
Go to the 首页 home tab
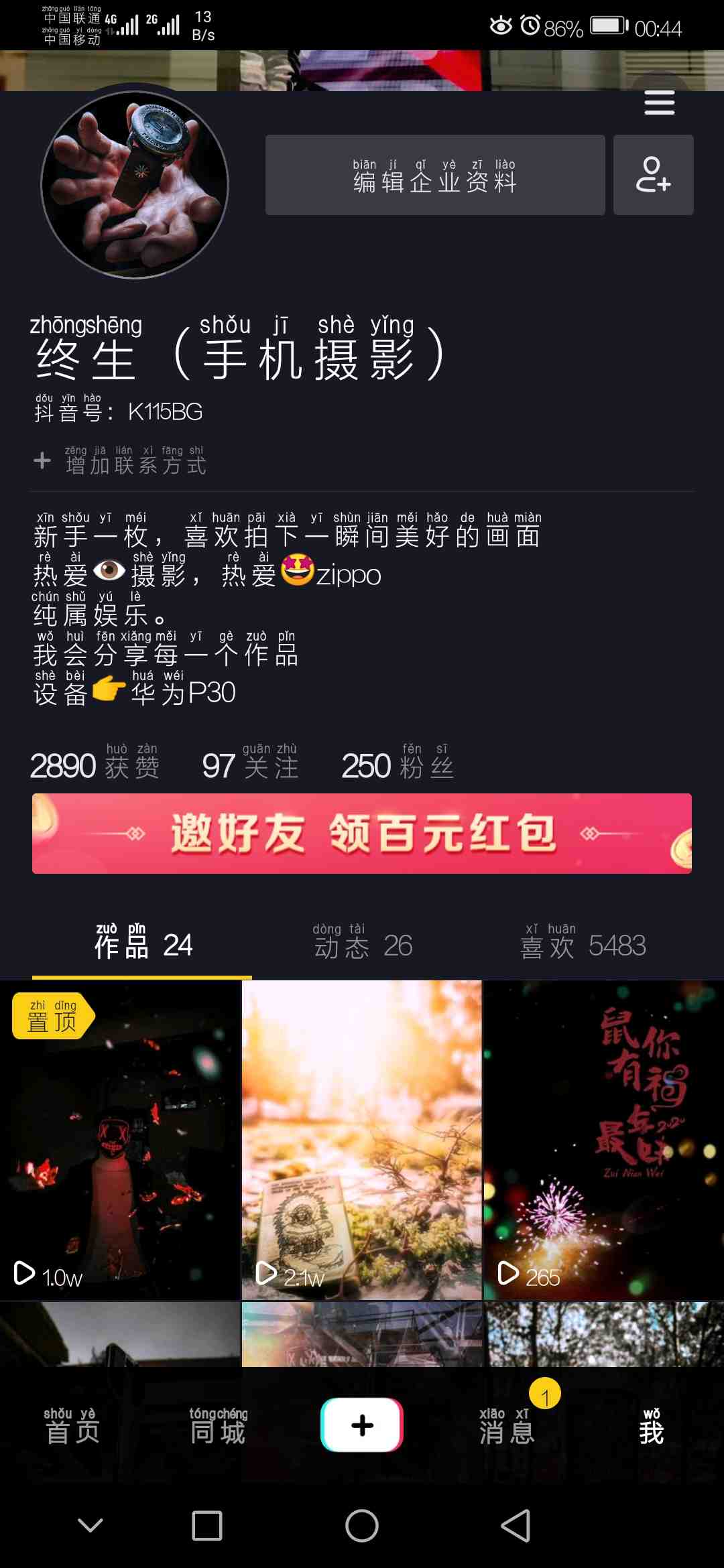click(x=72, y=1426)
